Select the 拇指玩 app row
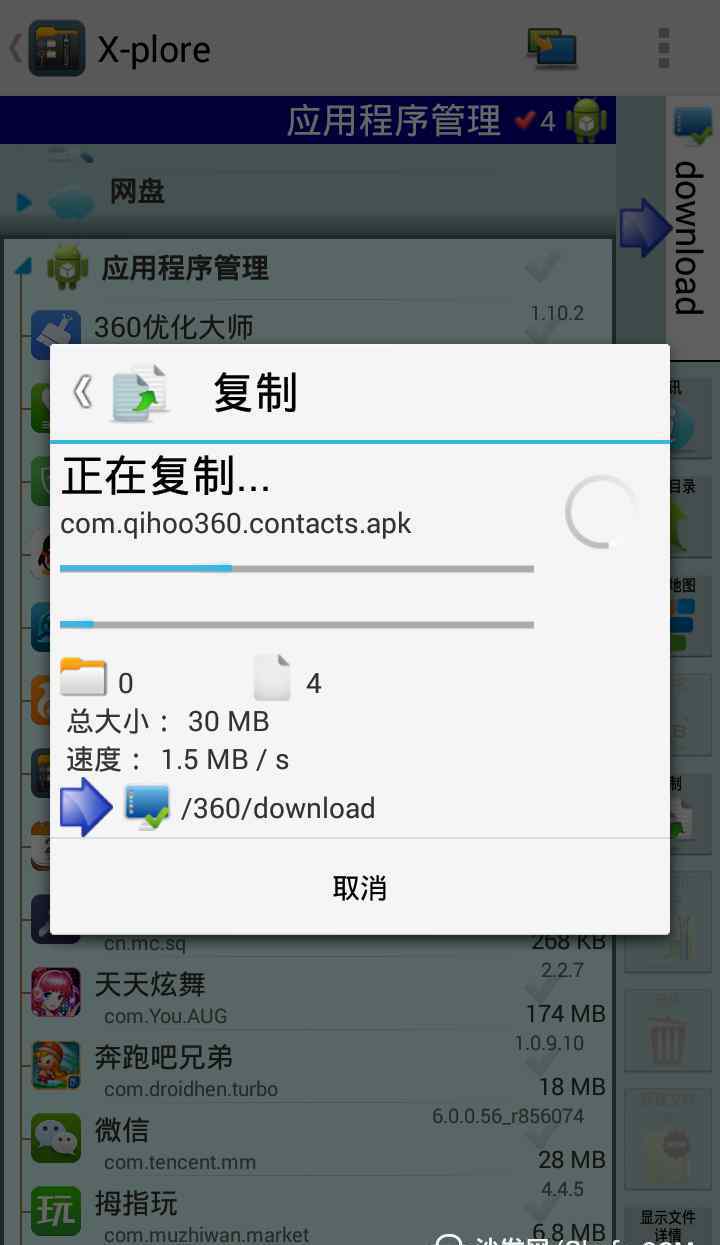 (x=316, y=1214)
